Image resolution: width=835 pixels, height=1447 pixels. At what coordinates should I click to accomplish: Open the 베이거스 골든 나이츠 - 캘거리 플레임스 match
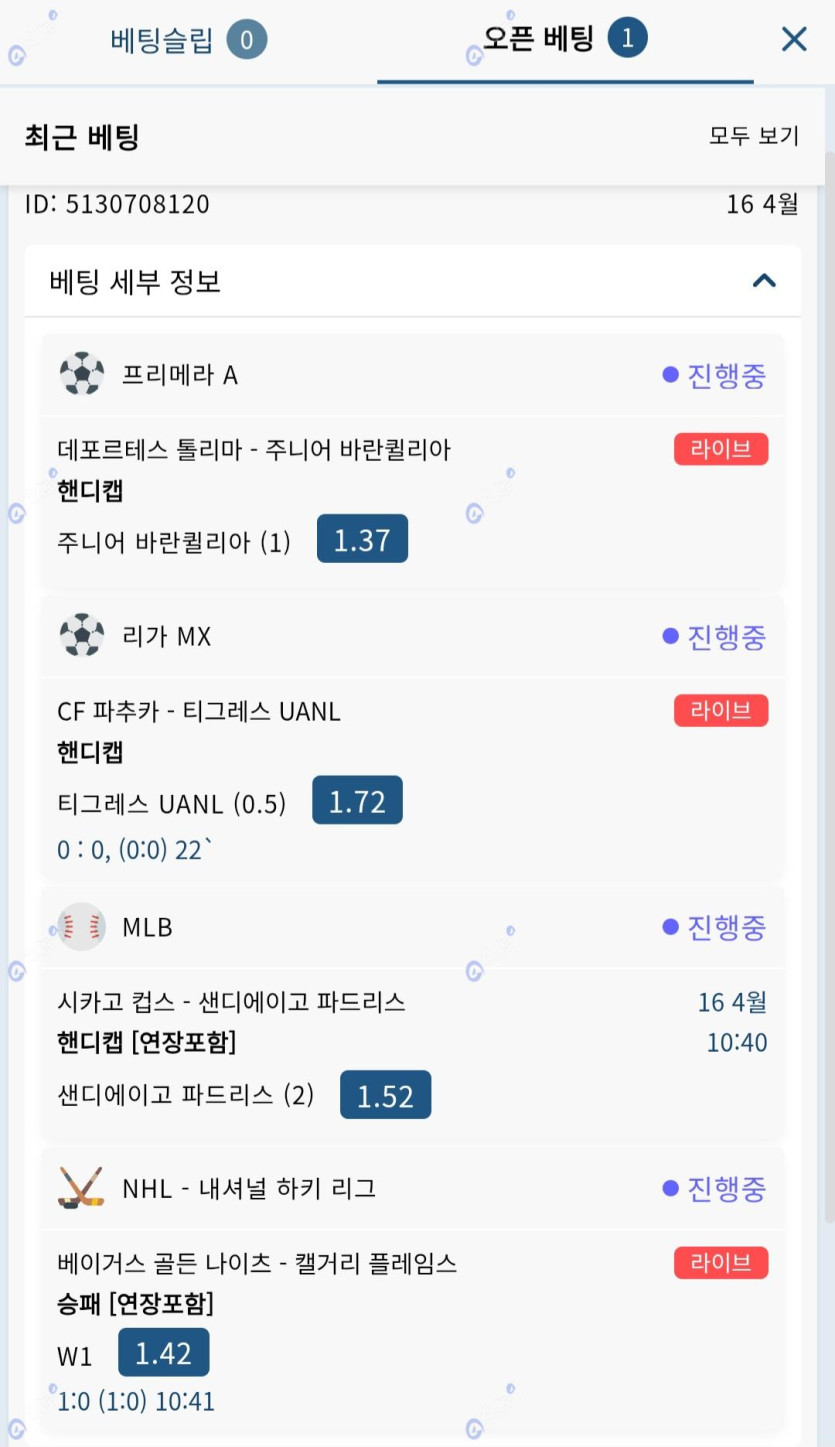(257, 1264)
